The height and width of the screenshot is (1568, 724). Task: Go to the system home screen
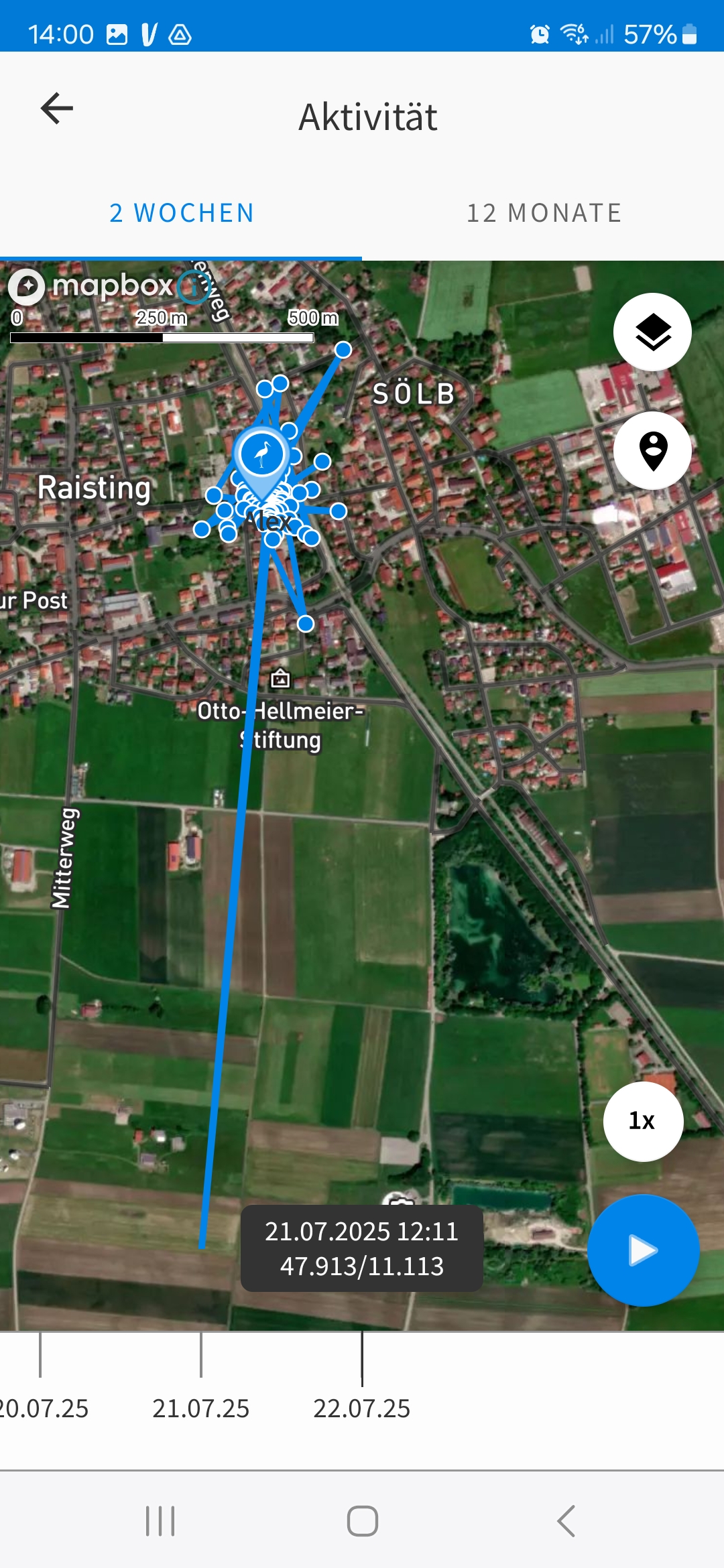(362, 1521)
